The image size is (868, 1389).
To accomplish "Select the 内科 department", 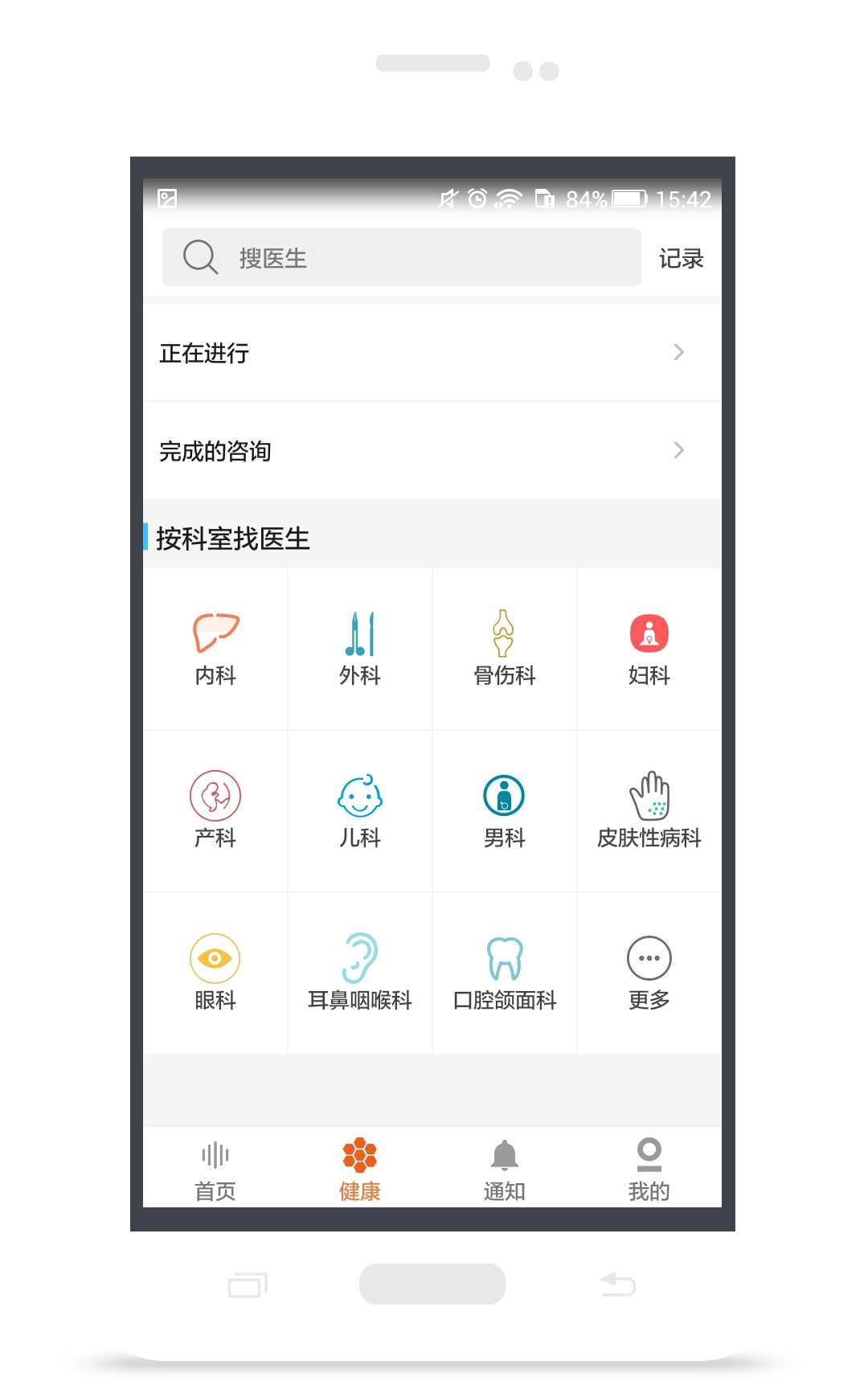I will (x=215, y=649).
